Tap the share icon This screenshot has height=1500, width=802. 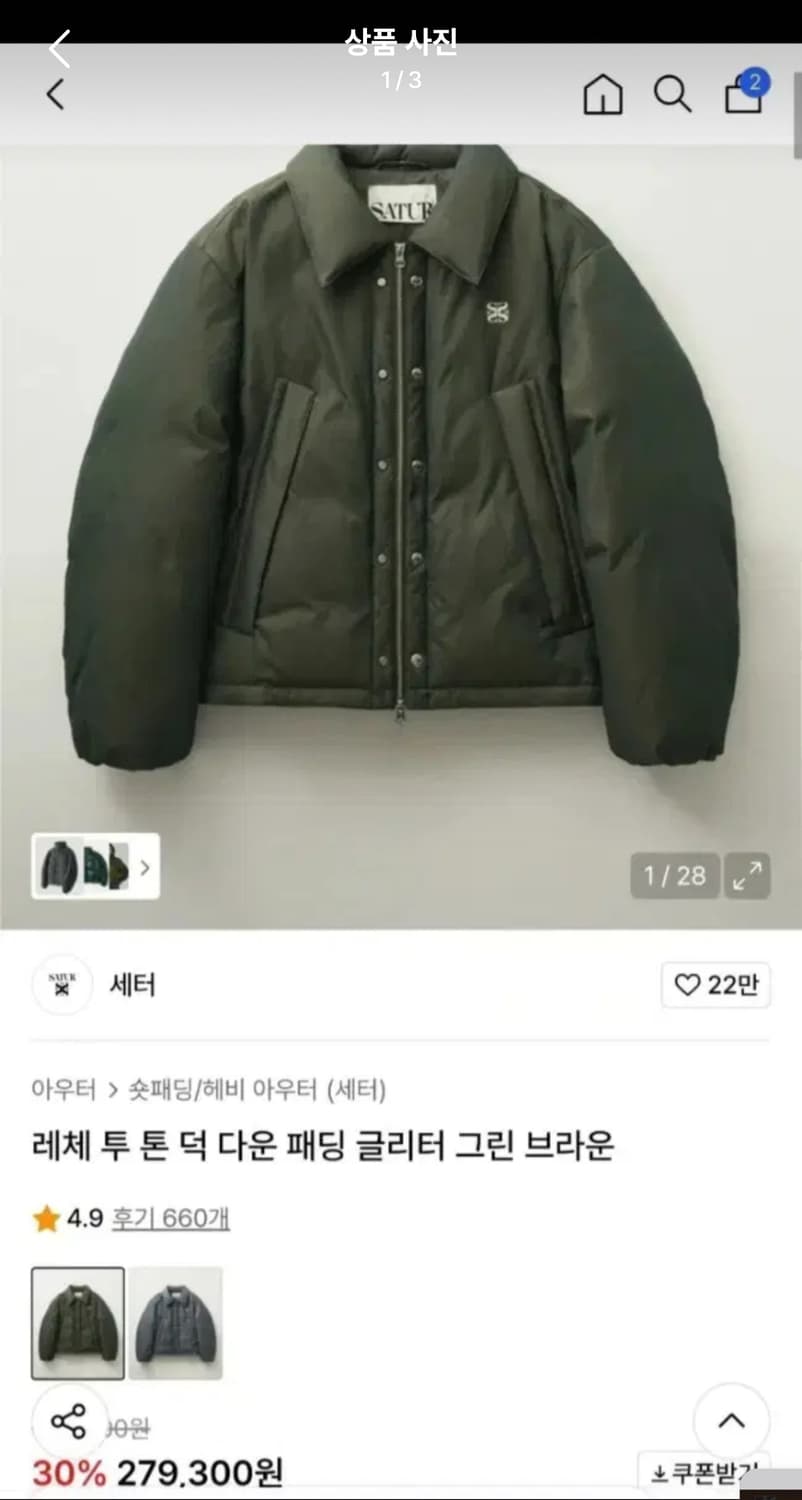[x=66, y=1419]
